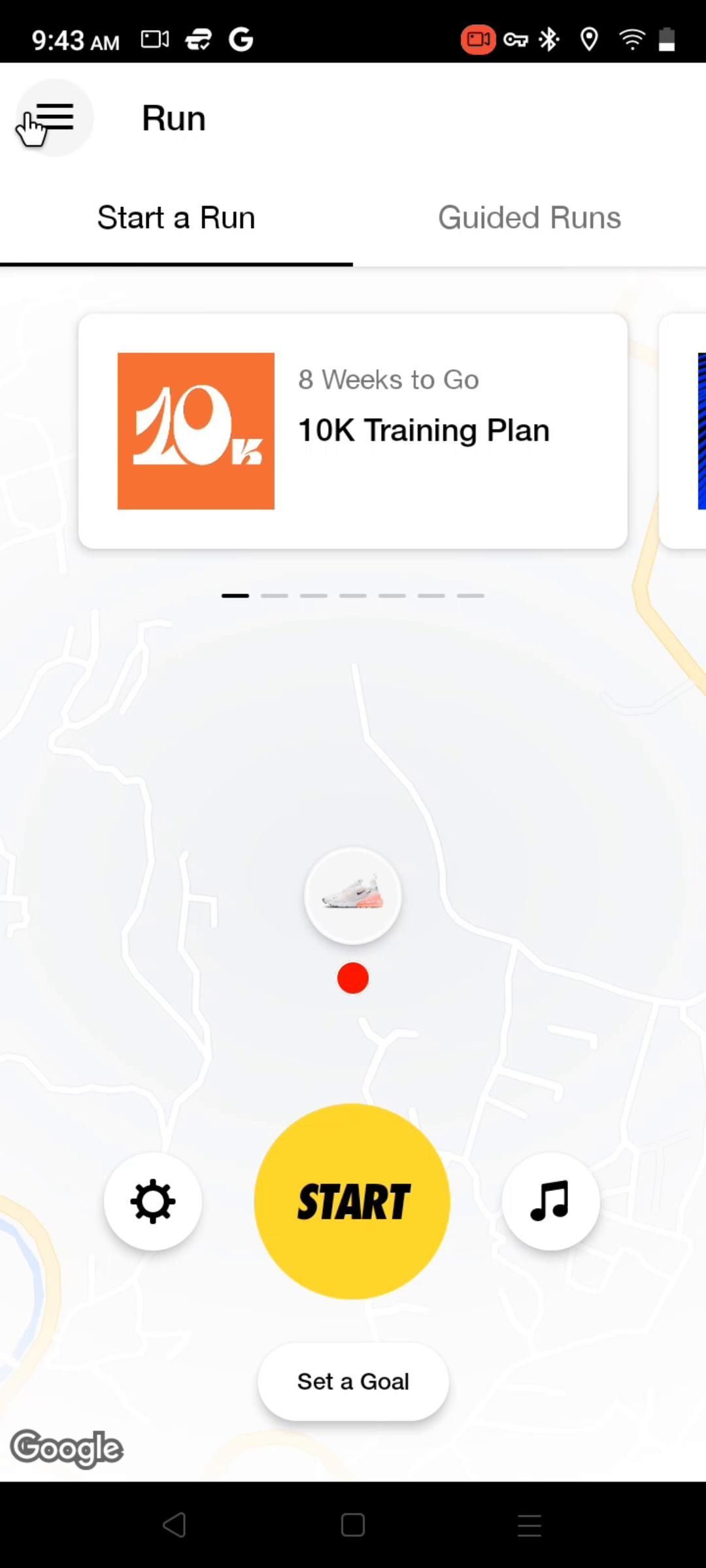The width and height of the screenshot is (706, 1568).
Task: Open run settings gear icon
Action: pos(153,1201)
